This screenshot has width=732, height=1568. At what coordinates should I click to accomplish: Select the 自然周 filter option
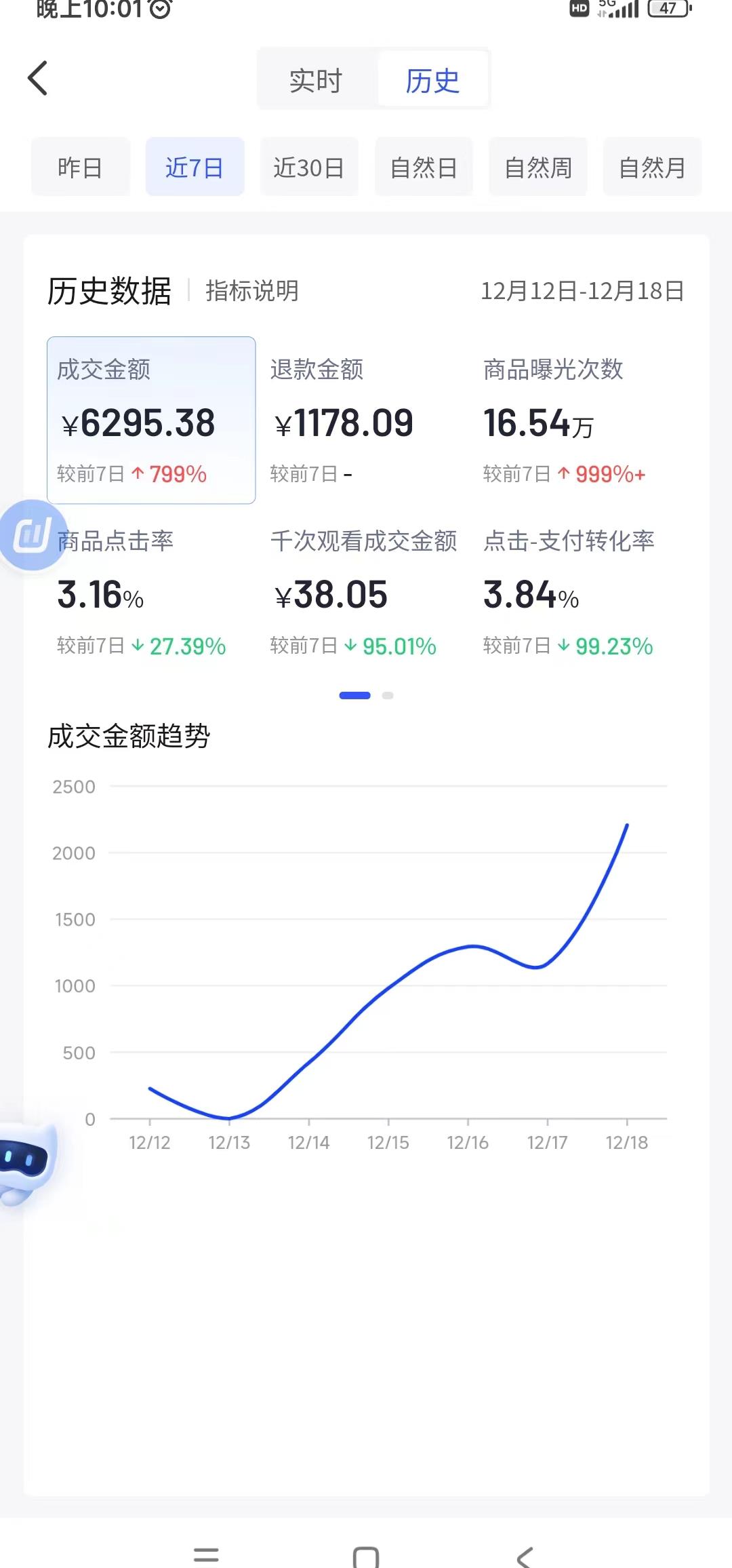[537, 167]
